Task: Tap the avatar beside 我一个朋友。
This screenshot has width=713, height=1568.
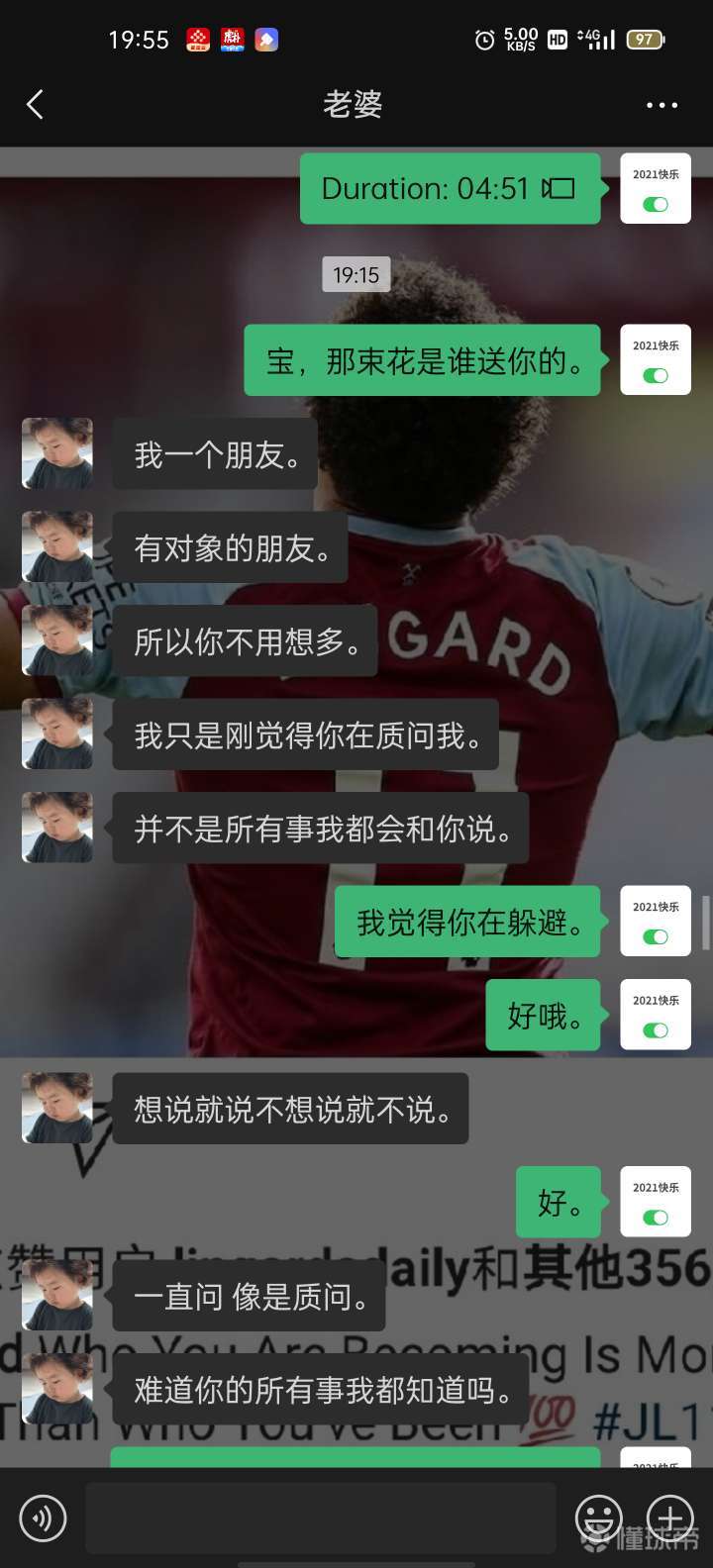Action: click(x=57, y=453)
